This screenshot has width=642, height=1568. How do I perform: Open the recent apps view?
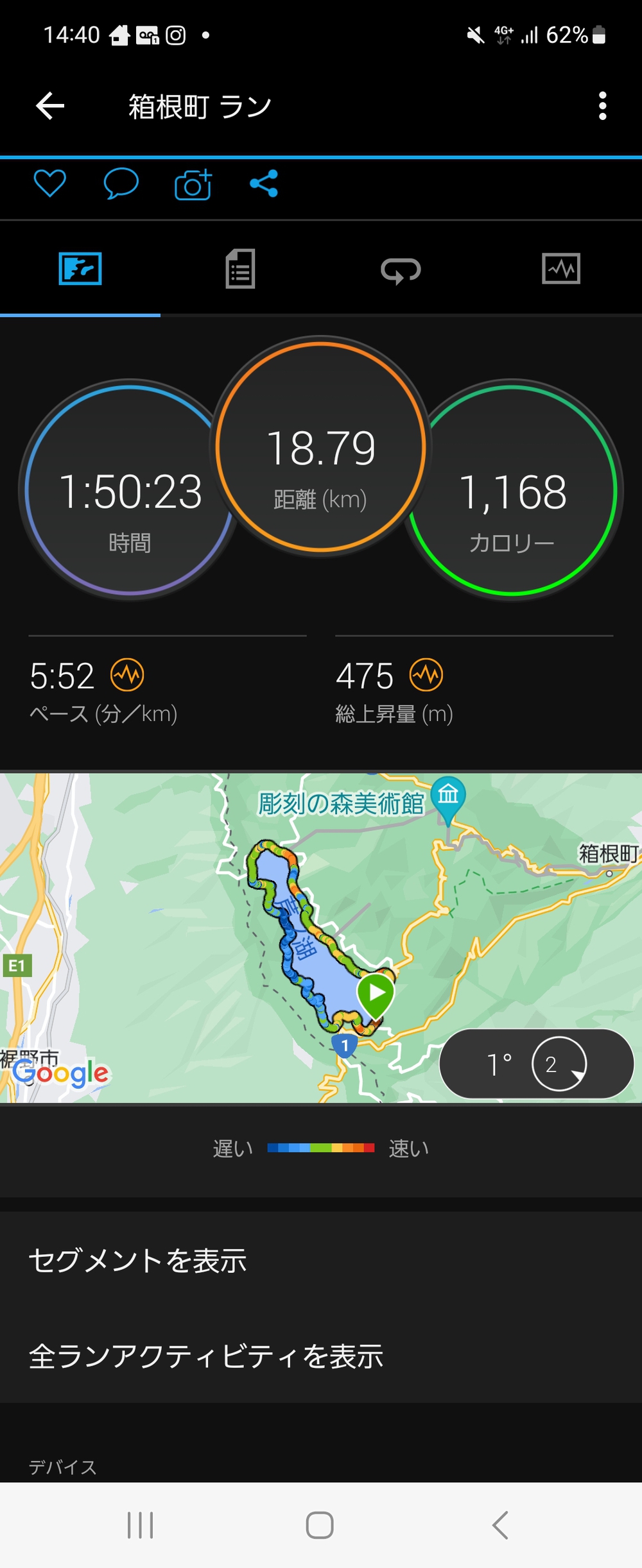tap(140, 1525)
